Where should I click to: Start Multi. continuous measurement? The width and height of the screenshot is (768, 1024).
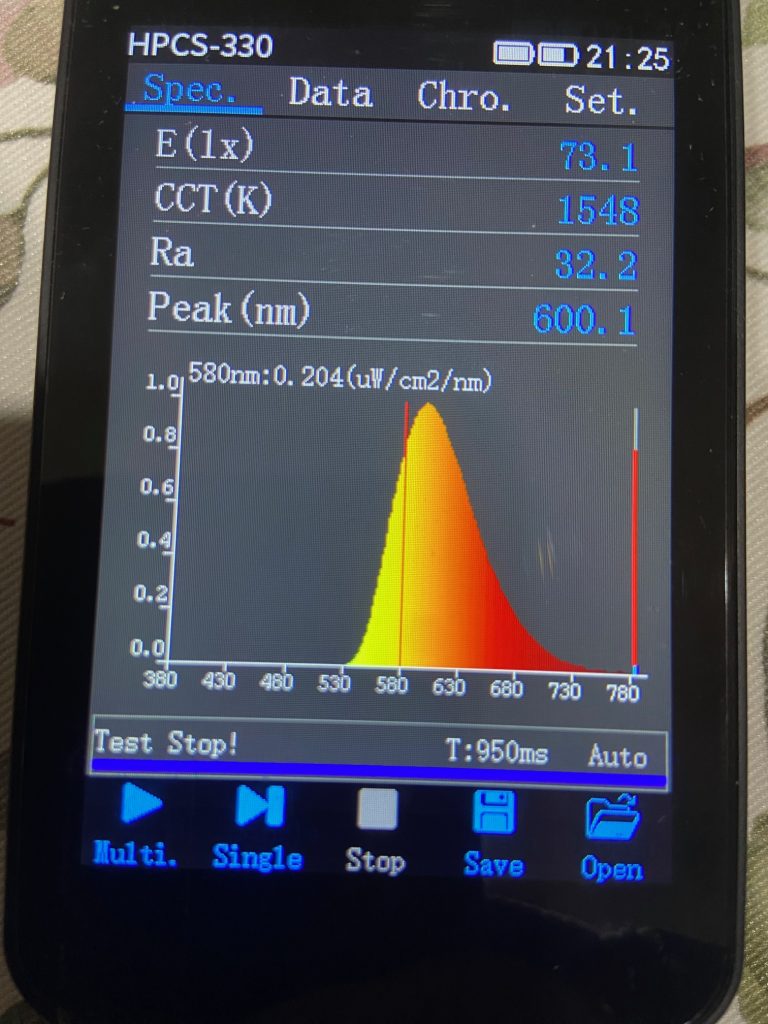tap(138, 825)
